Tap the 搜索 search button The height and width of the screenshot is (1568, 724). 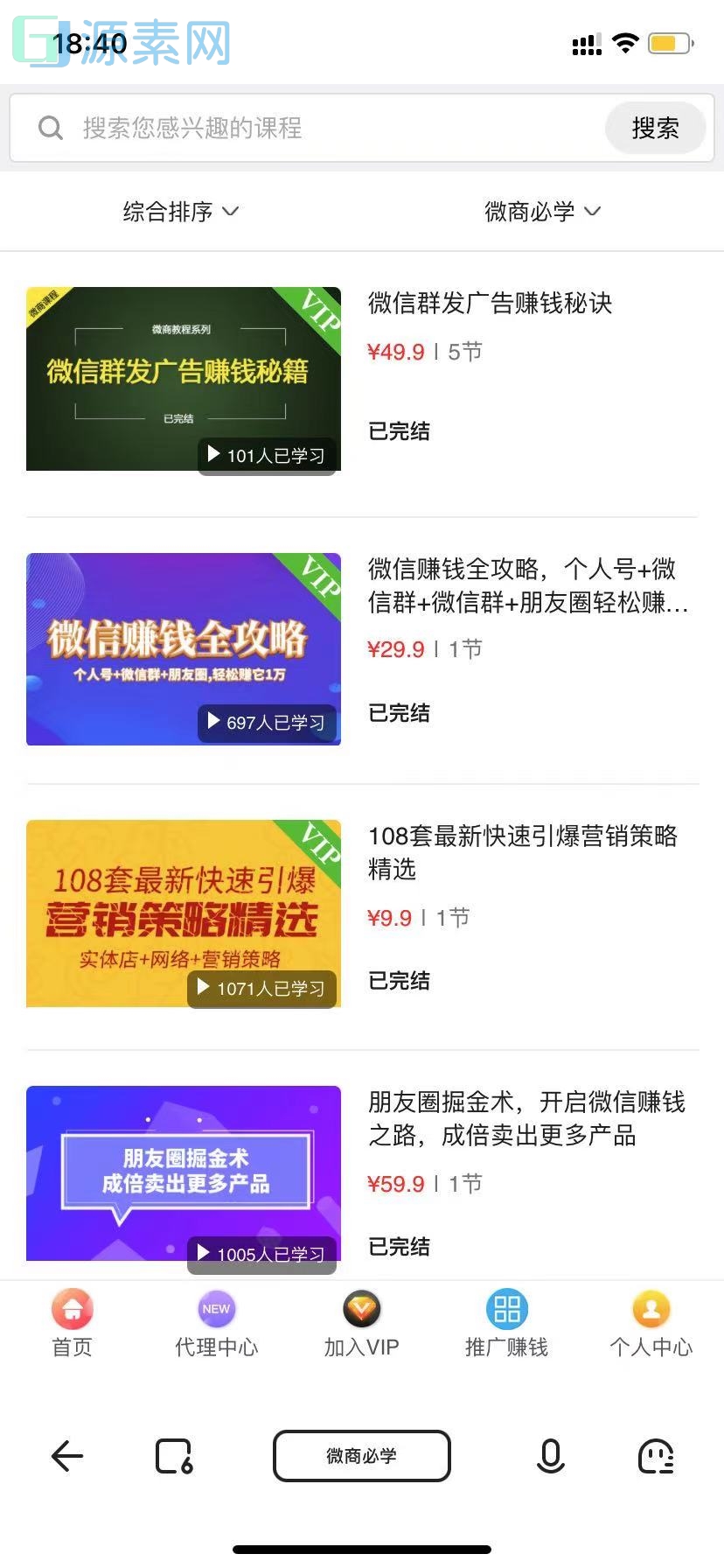click(x=655, y=128)
